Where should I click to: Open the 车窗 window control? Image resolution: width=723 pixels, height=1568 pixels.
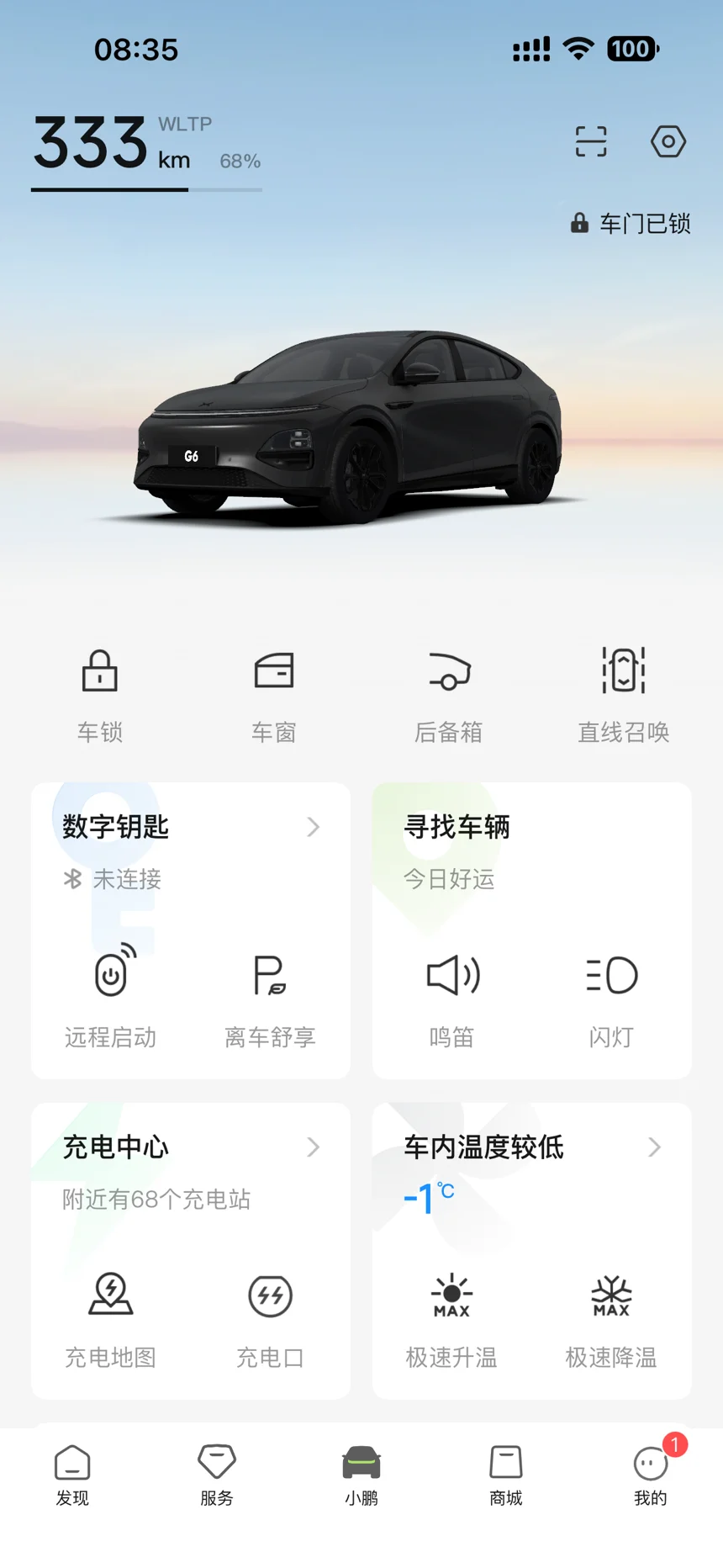(x=274, y=691)
